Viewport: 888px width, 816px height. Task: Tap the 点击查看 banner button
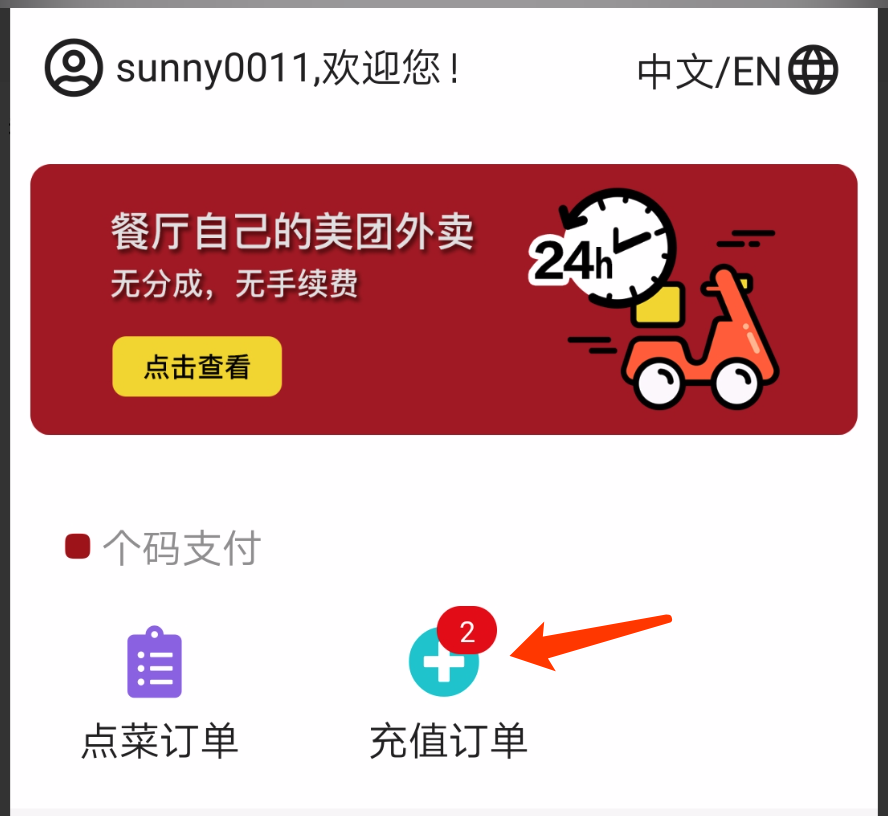[197, 367]
